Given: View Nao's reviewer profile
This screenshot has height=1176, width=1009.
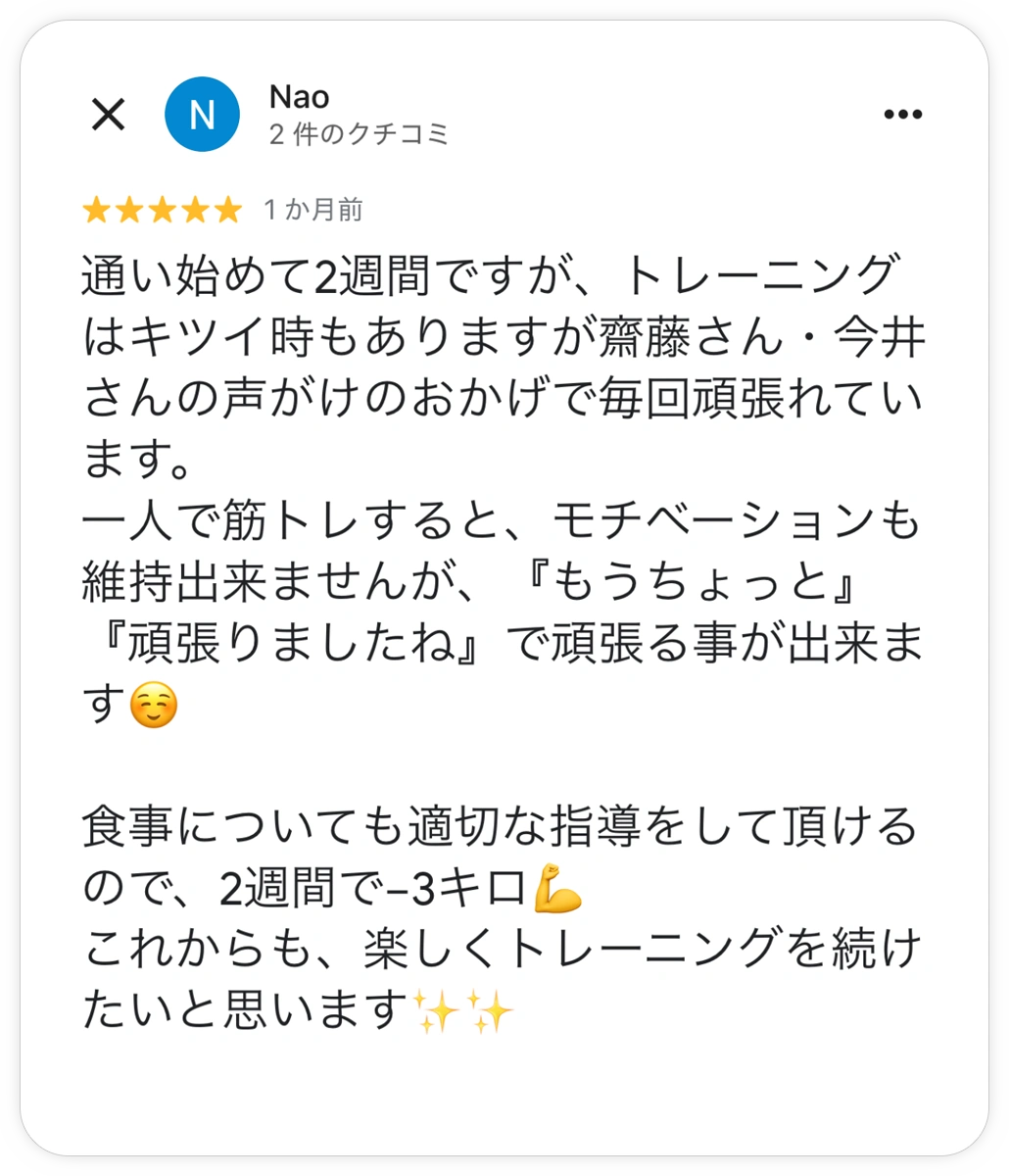Looking at the screenshot, I should pos(202,116).
